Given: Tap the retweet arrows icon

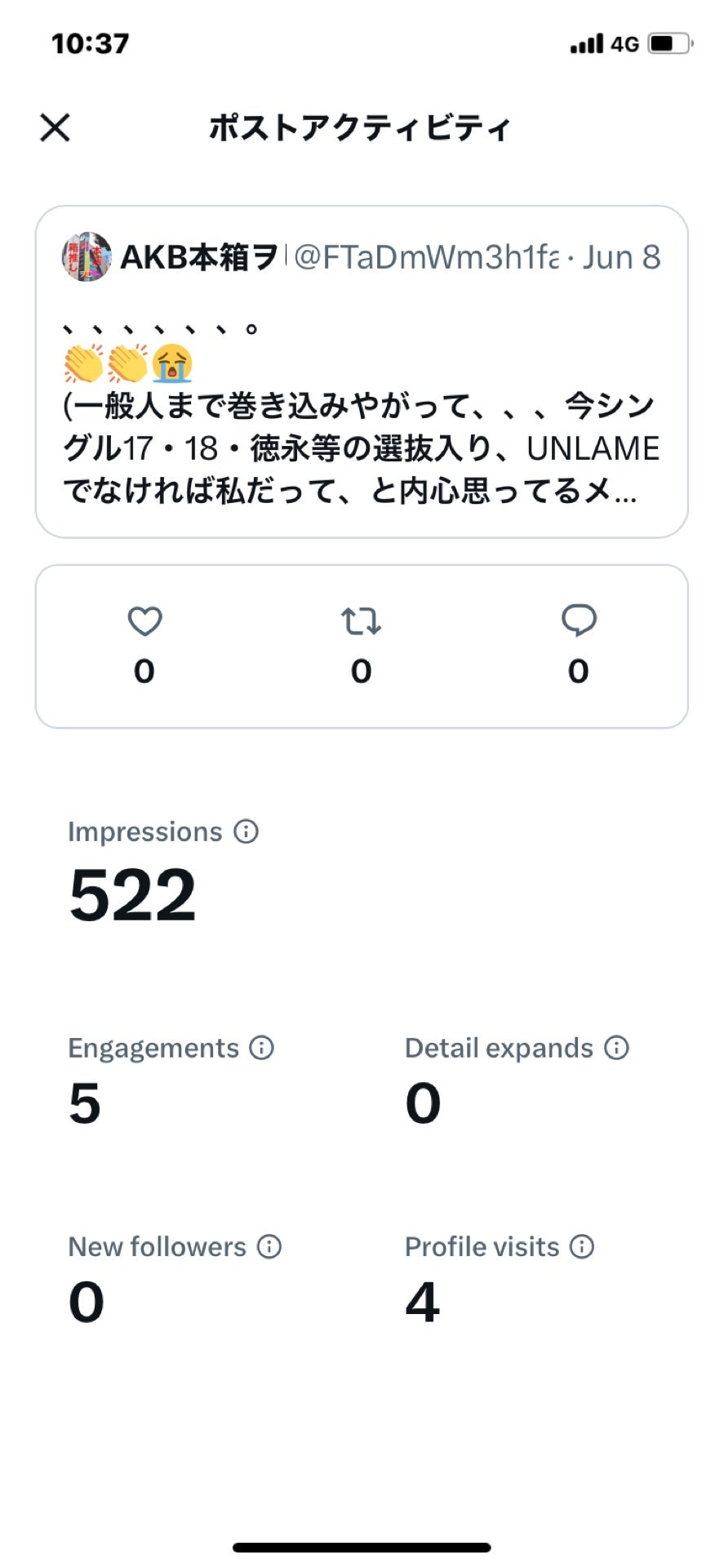Looking at the screenshot, I should coord(362,622).
